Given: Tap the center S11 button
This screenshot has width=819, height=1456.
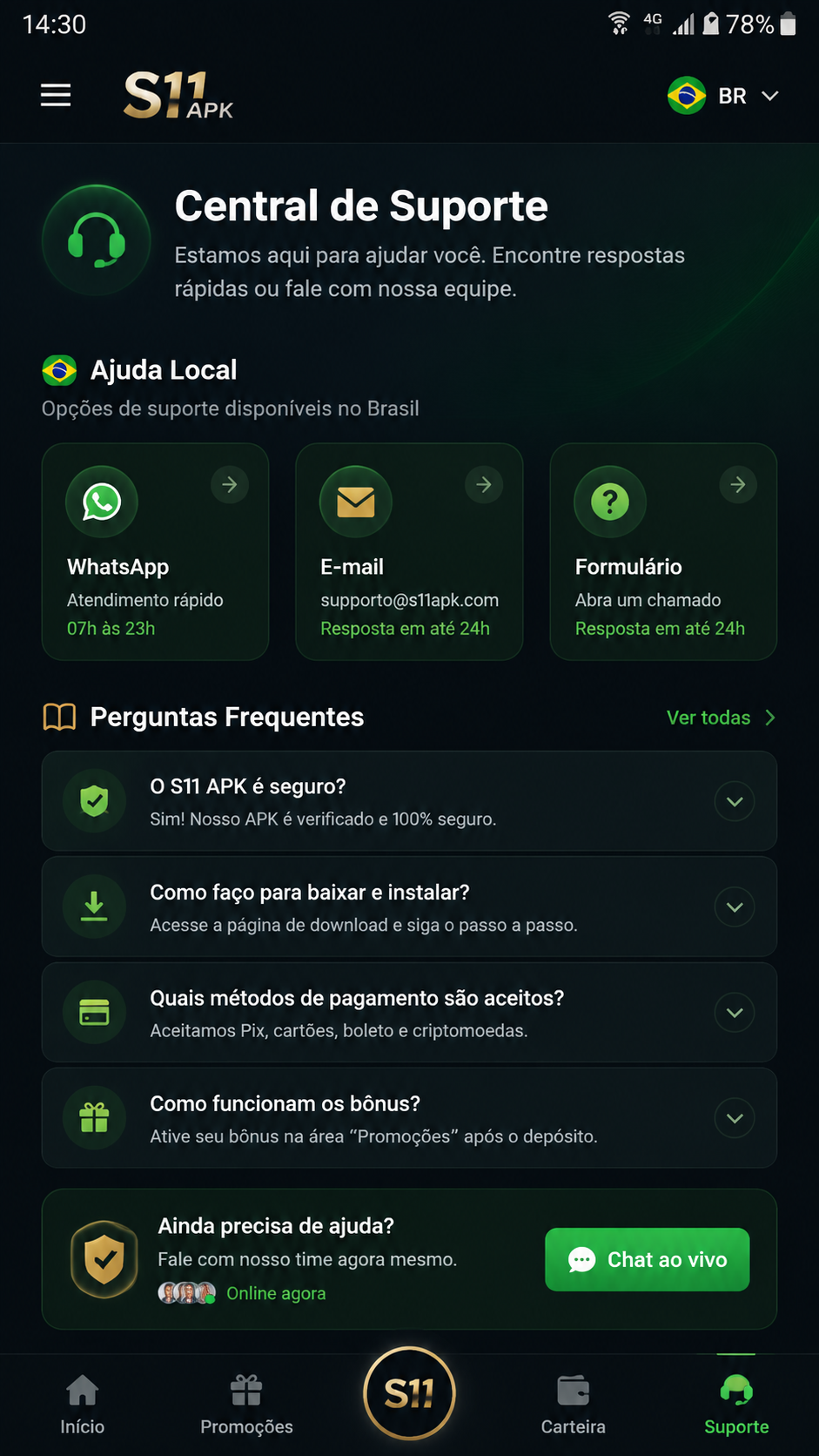Looking at the screenshot, I should (409, 1393).
